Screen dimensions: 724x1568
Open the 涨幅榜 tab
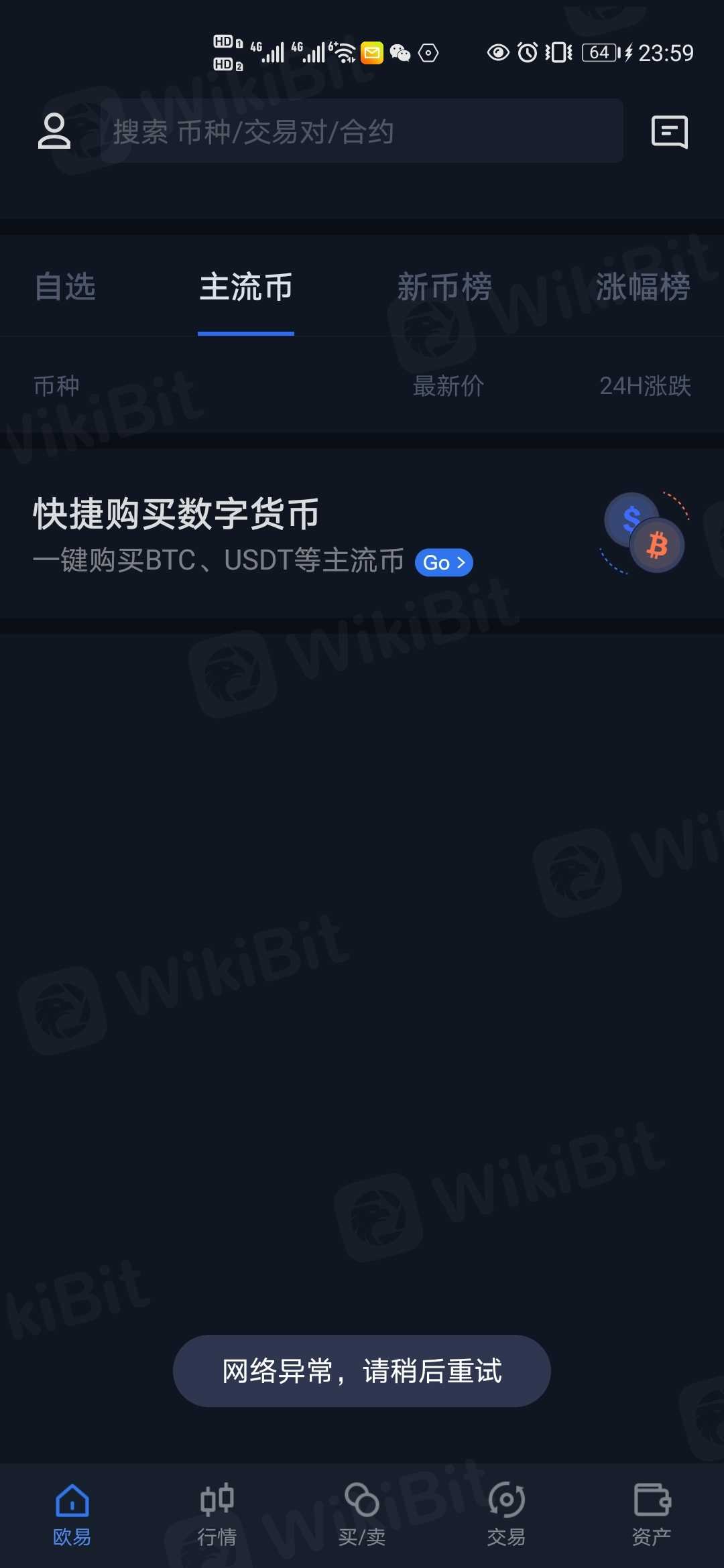[x=642, y=287]
